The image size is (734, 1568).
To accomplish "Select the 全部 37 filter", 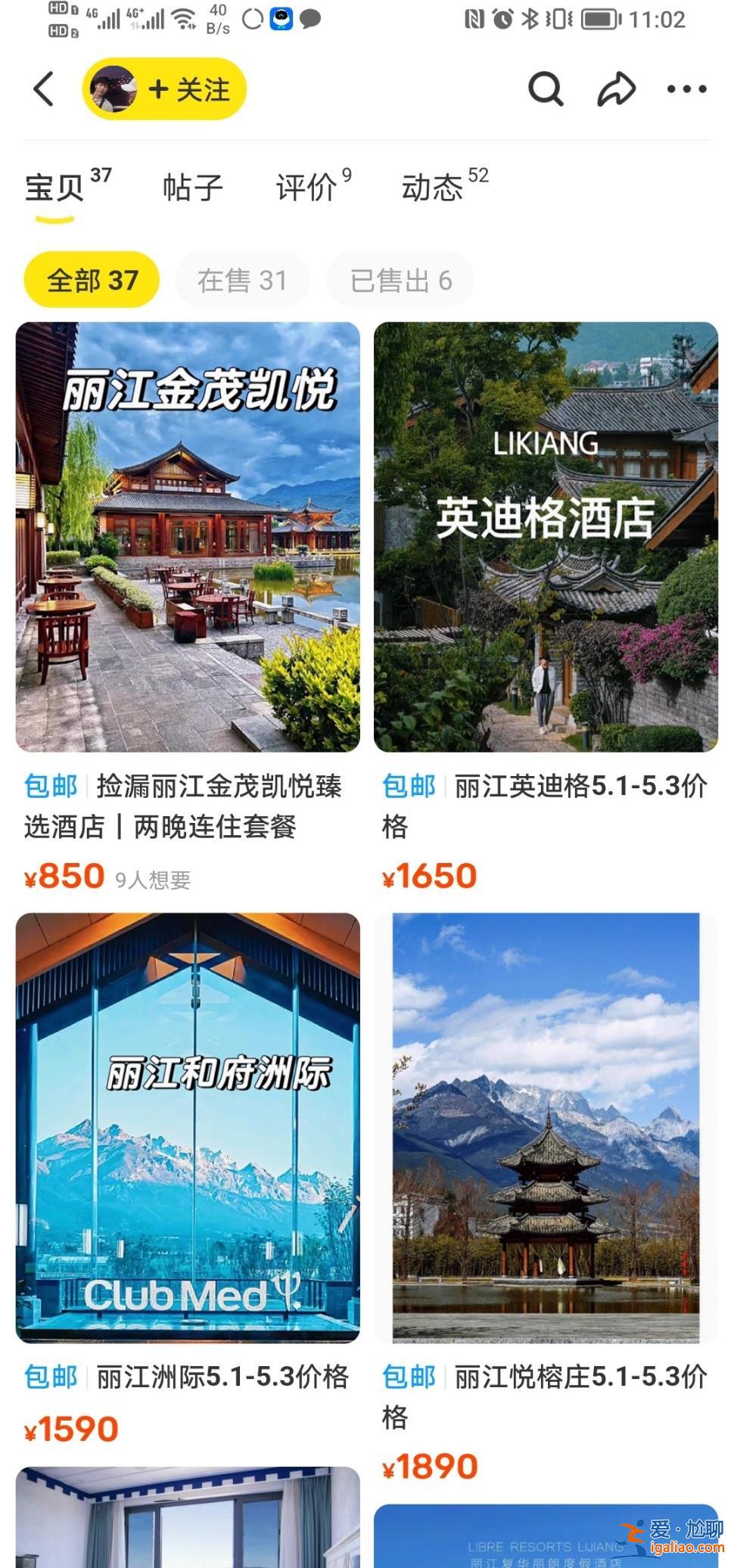I will click(92, 279).
